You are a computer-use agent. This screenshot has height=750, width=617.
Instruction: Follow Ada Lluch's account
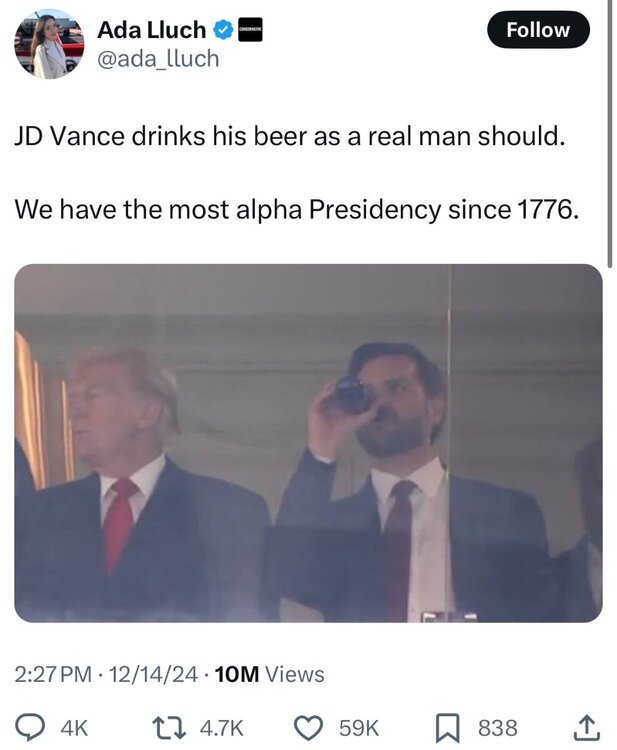point(538,30)
